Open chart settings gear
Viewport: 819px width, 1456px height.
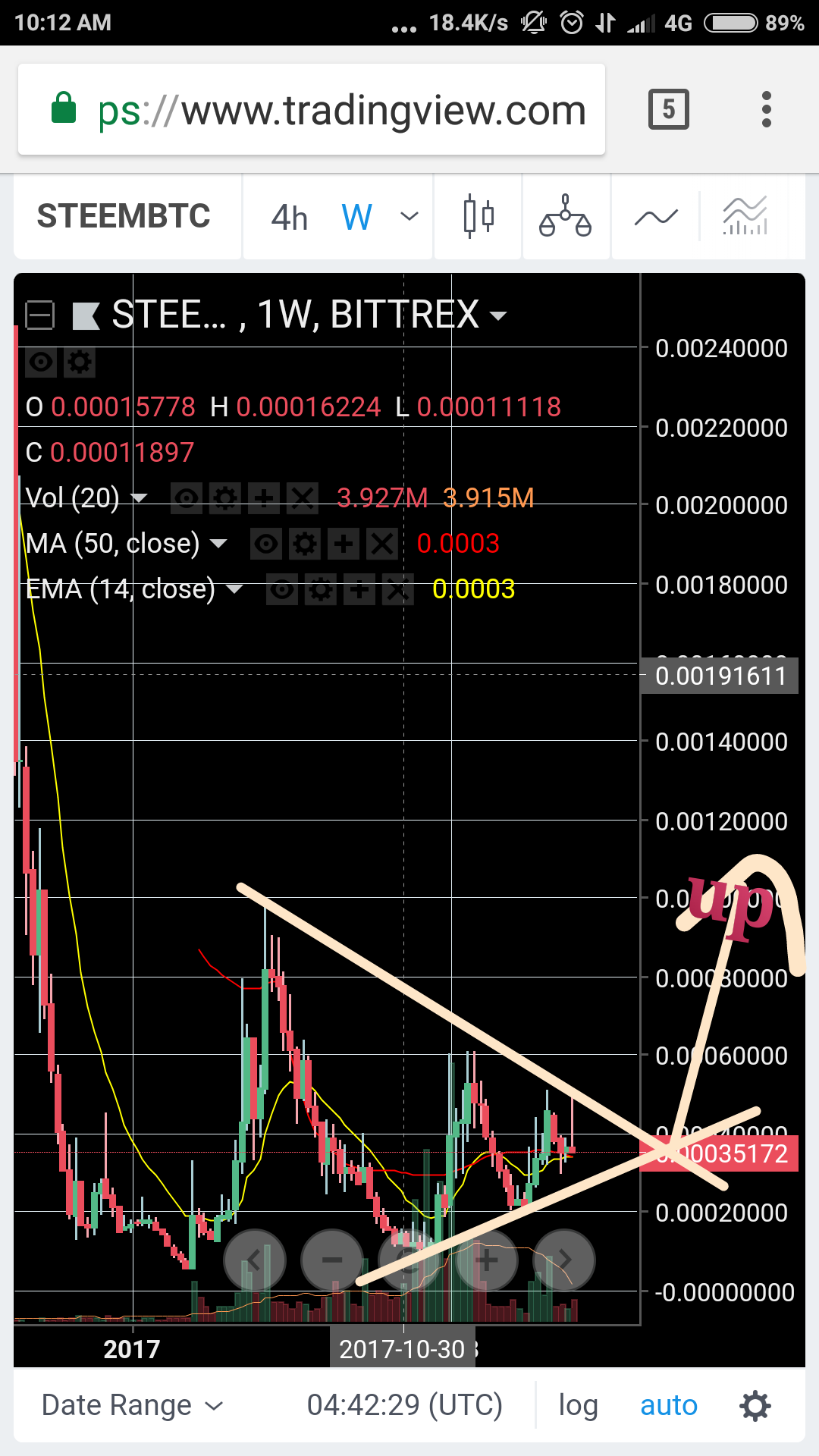[x=755, y=1405]
